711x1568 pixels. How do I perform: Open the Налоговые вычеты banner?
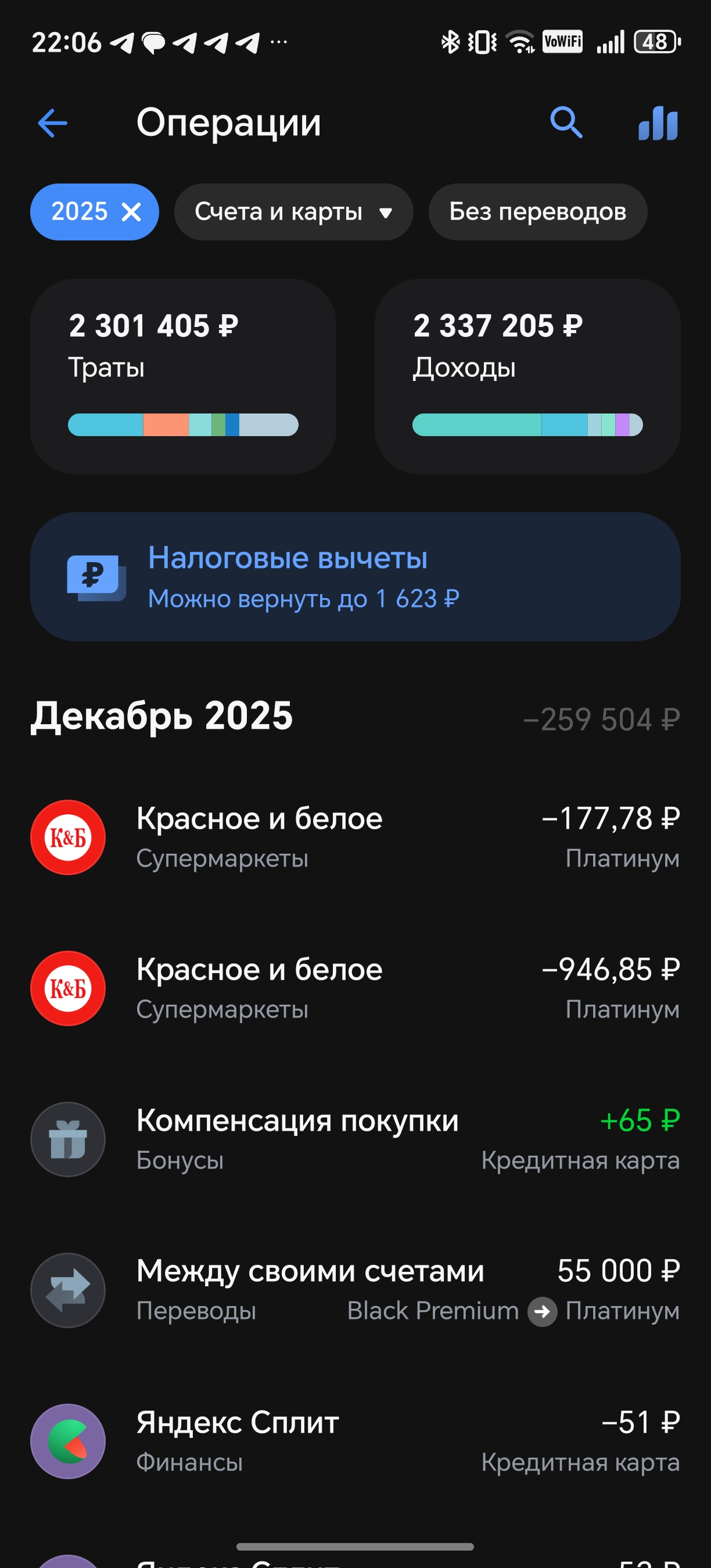(355, 577)
